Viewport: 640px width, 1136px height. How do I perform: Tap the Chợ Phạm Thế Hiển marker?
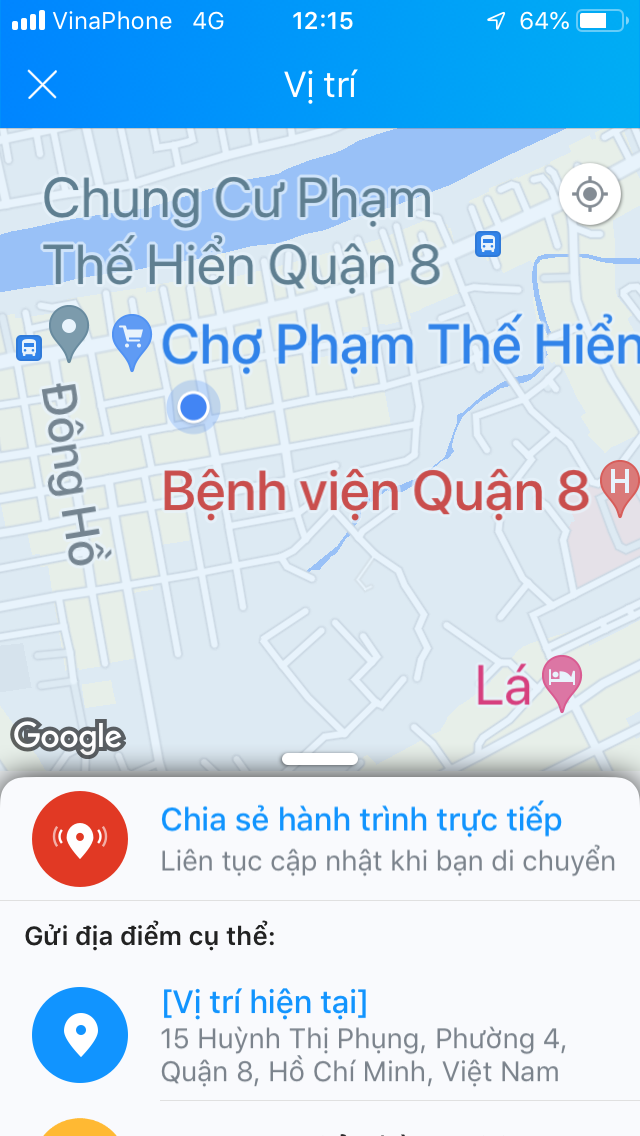[x=131, y=340]
